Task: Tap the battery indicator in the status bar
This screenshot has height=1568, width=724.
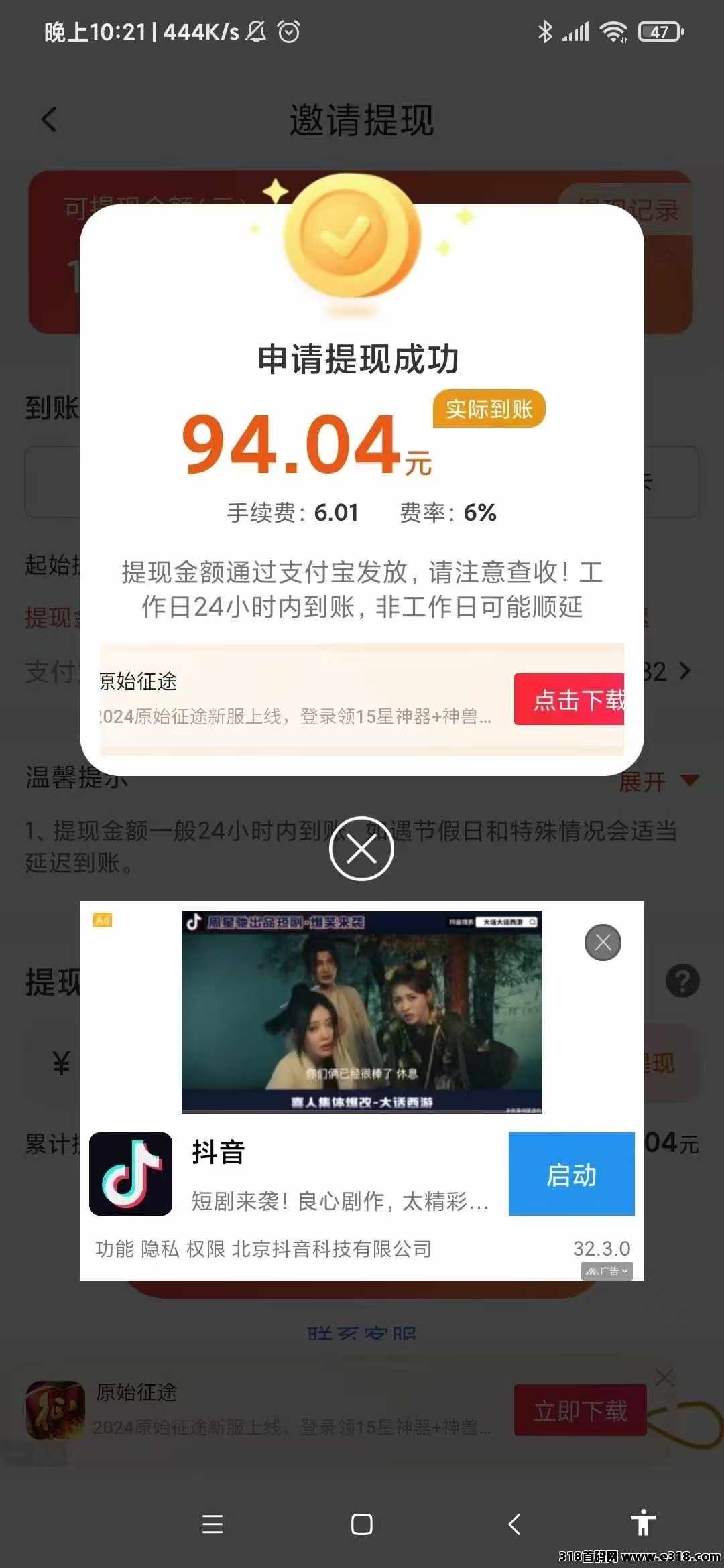Action: point(660,31)
